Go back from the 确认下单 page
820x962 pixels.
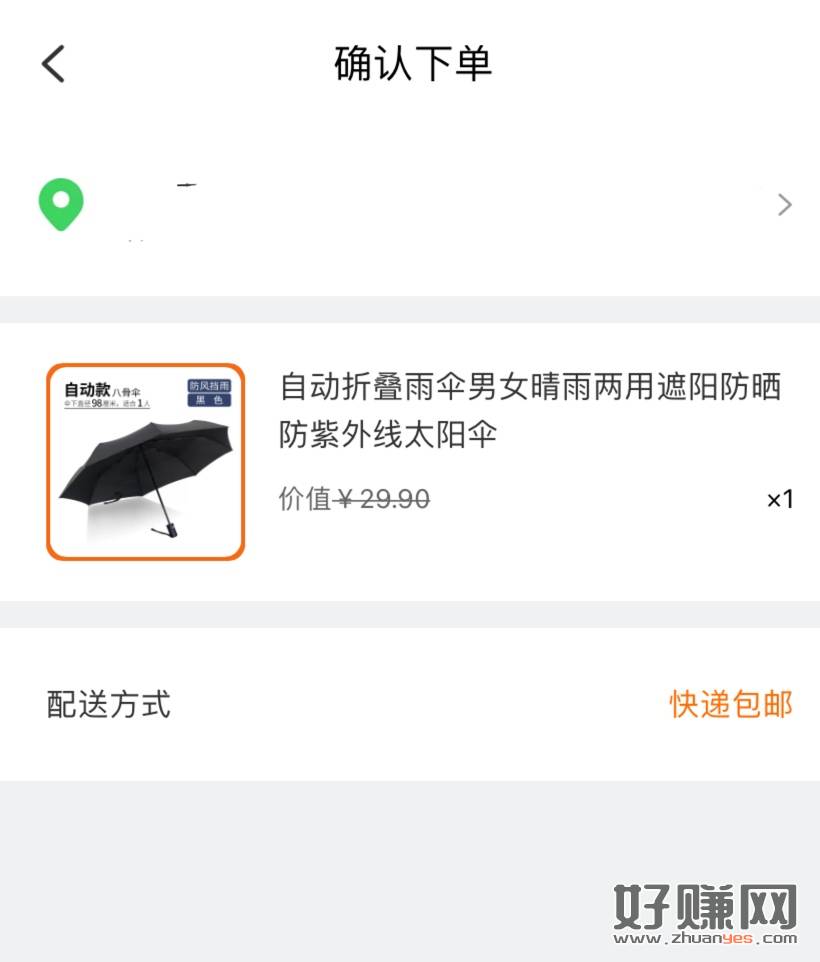pyautogui.click(x=53, y=64)
